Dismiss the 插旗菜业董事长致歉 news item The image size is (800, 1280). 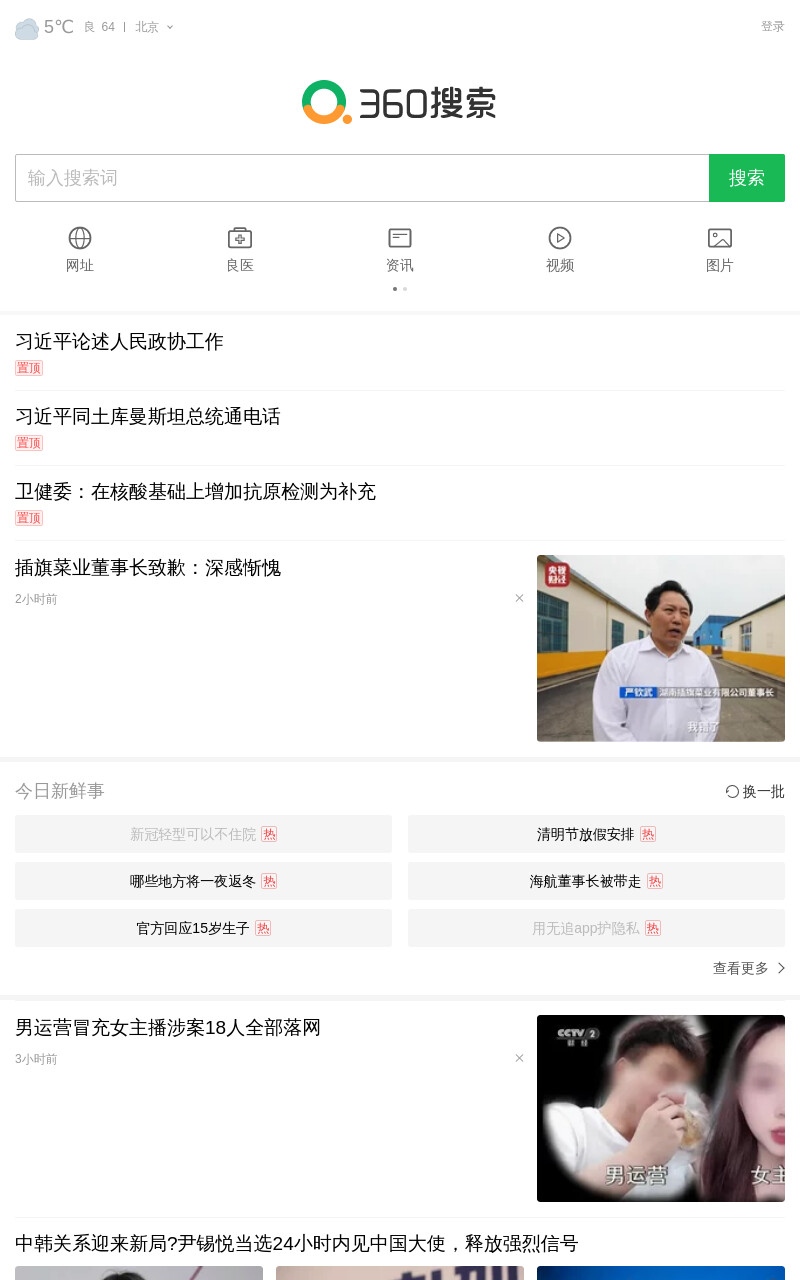[519, 598]
